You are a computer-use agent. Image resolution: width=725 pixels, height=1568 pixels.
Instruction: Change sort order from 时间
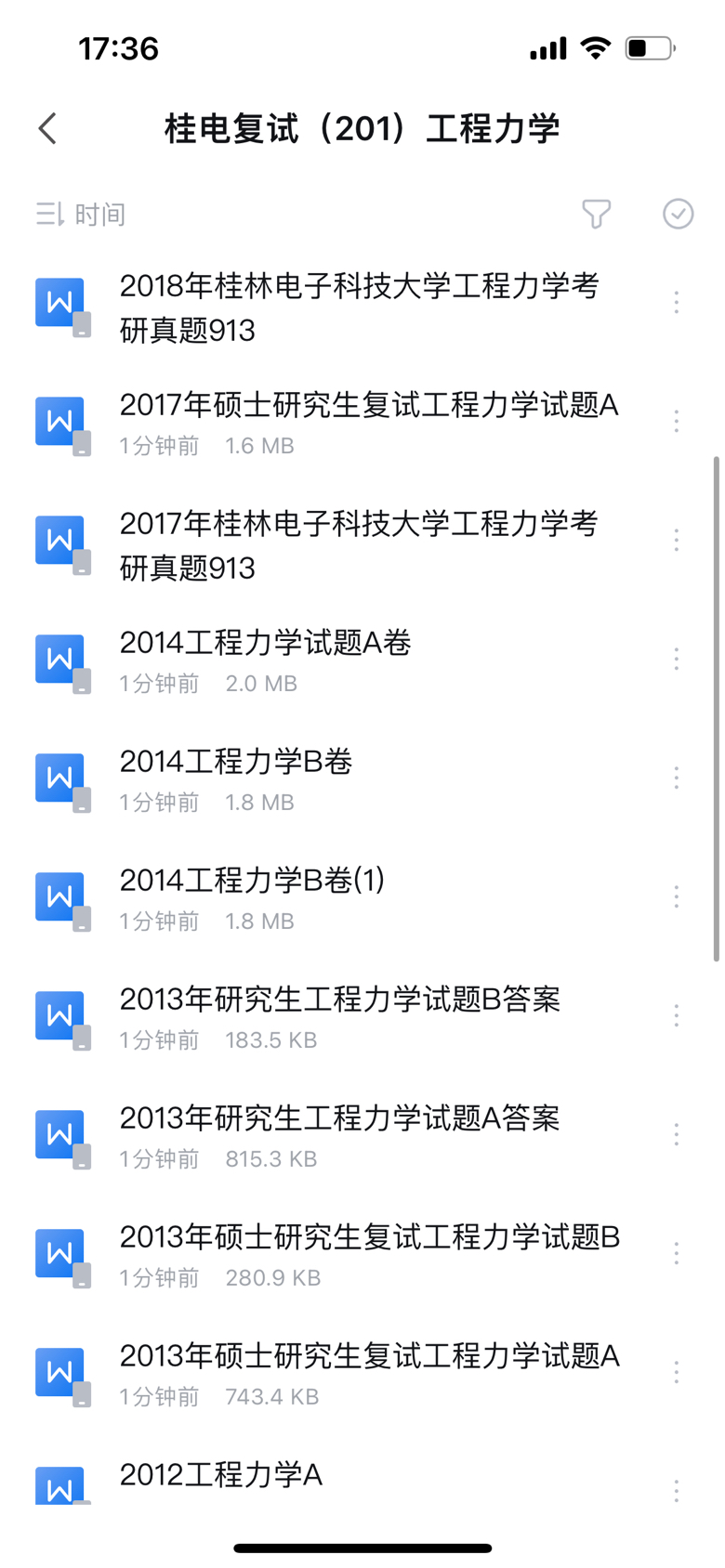tap(80, 215)
